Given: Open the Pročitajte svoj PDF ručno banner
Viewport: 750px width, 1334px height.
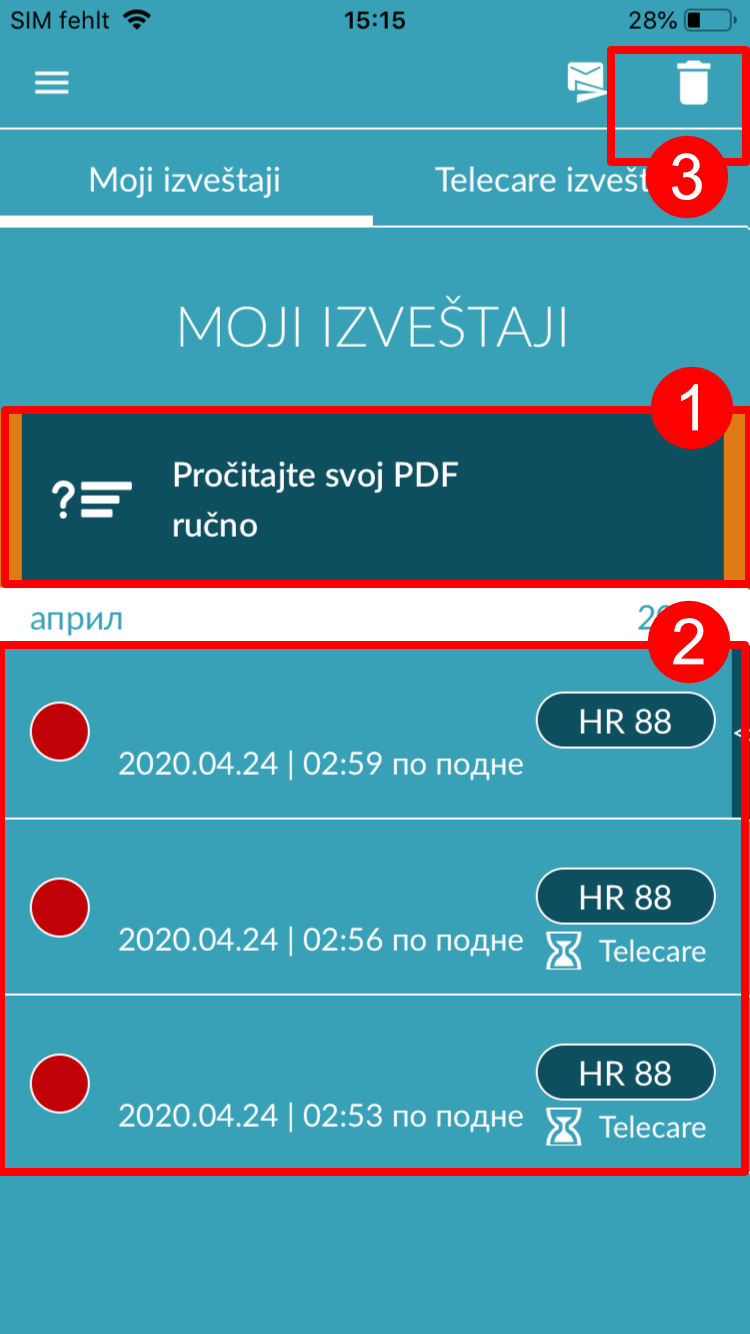Looking at the screenshot, I should [374, 498].
